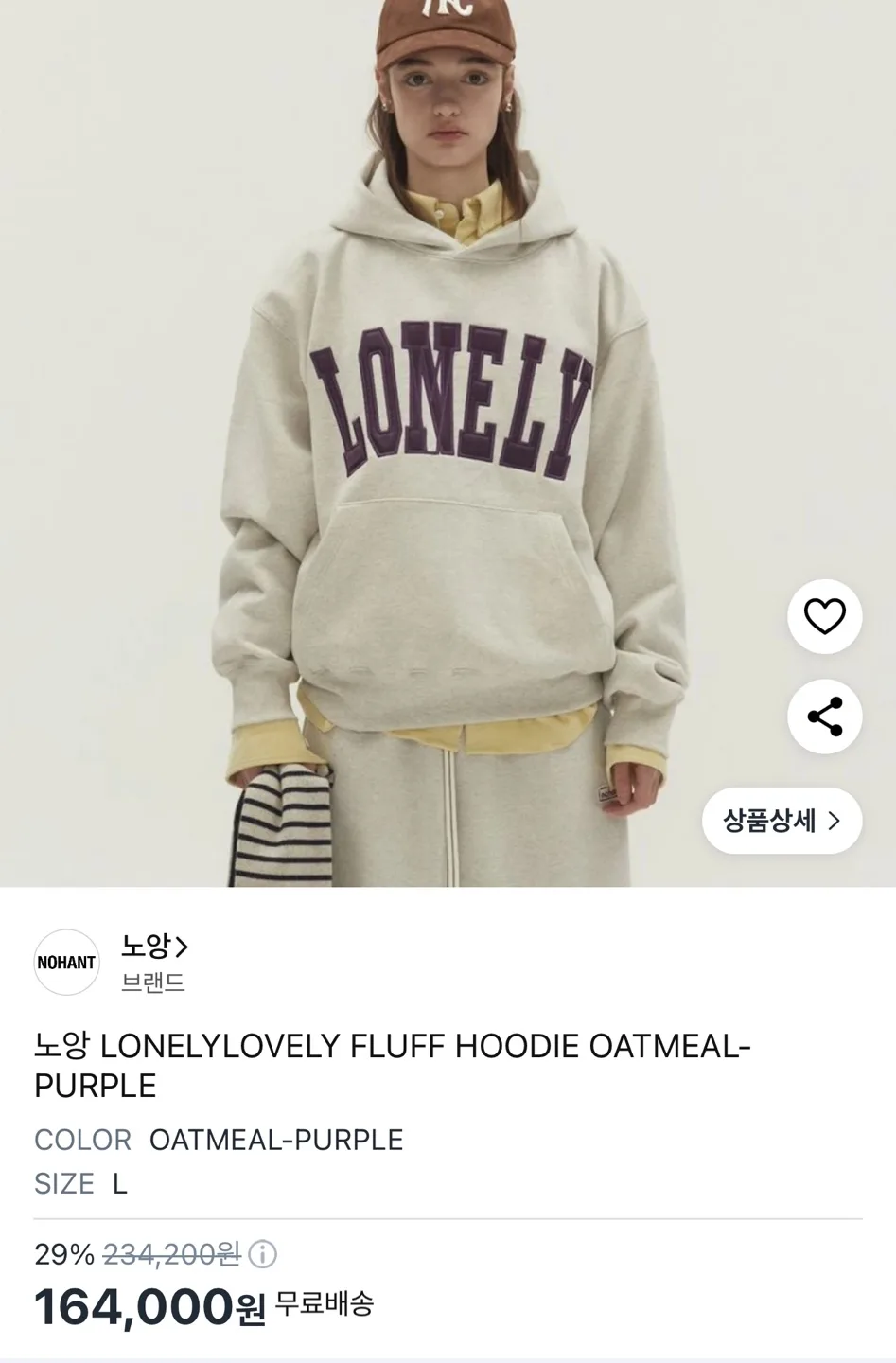Open the 노앙 brand page

click(x=154, y=946)
